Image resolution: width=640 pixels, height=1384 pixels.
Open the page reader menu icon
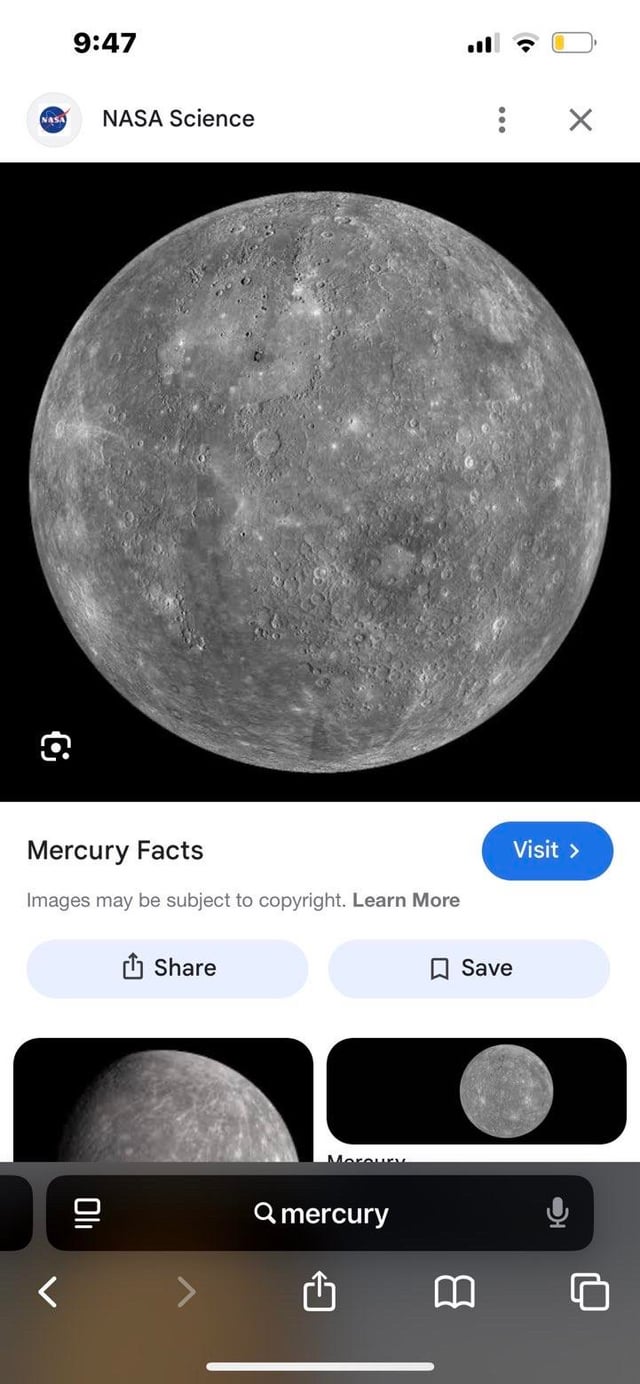pyautogui.click(x=87, y=1214)
